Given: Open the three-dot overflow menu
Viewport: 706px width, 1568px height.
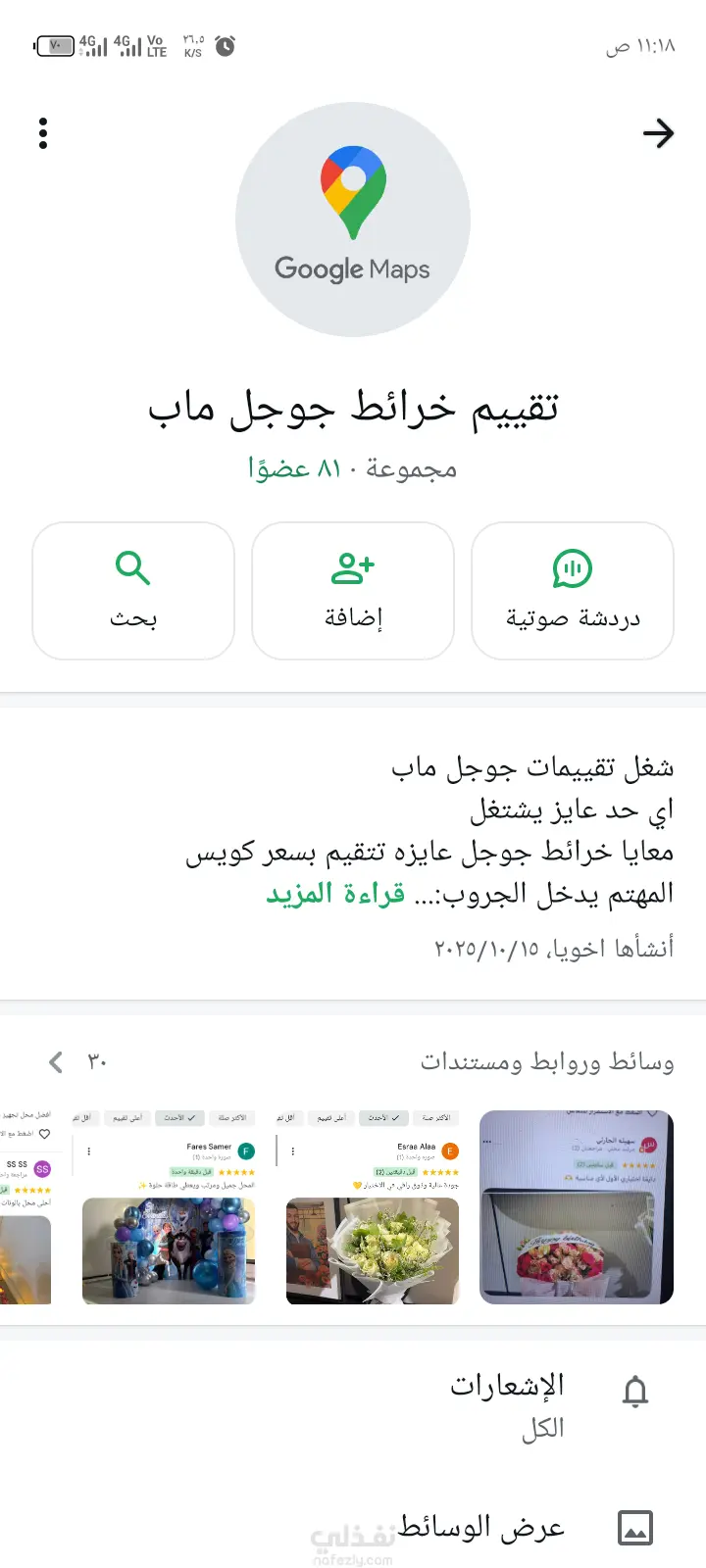Looking at the screenshot, I should pyautogui.click(x=43, y=133).
